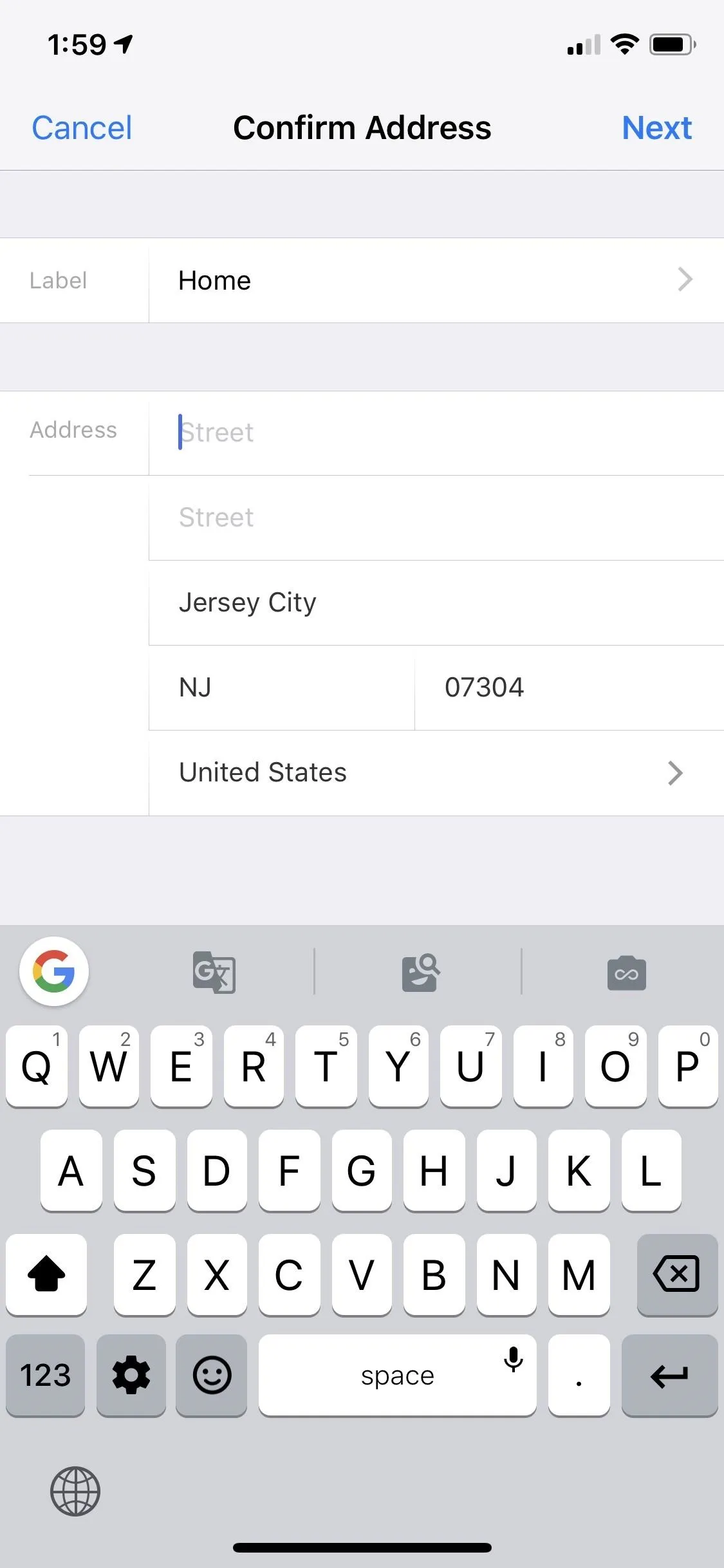Edit the Jersey City field
The width and height of the screenshot is (724, 1568).
pos(436,602)
